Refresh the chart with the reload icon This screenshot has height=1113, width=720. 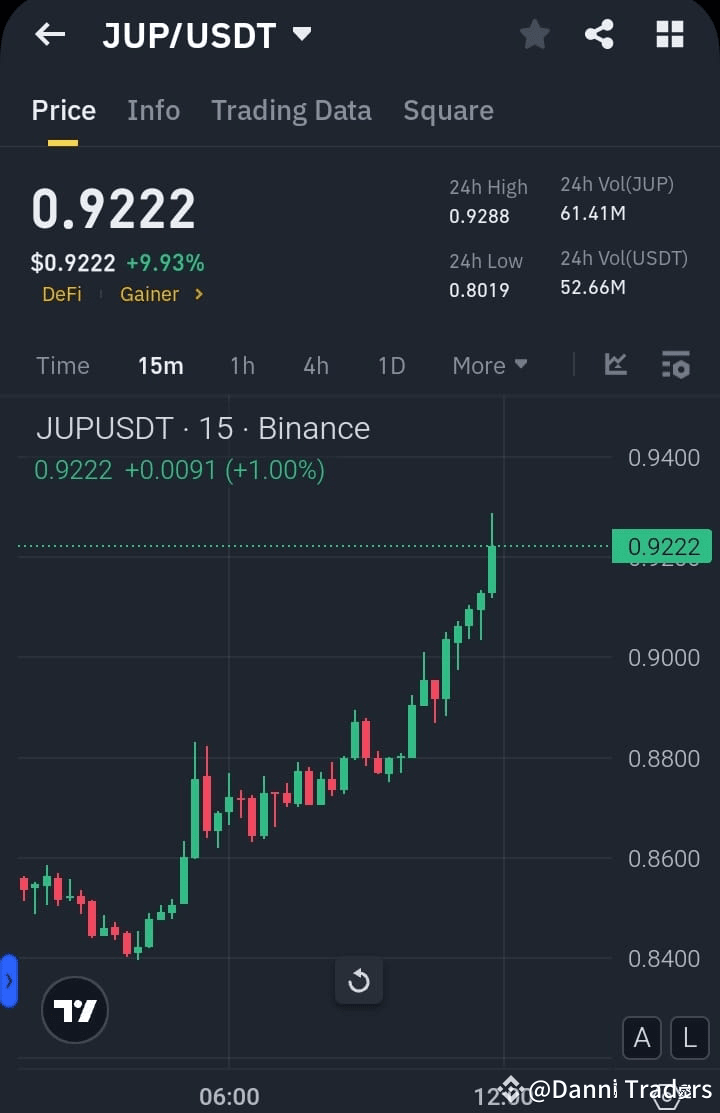pyautogui.click(x=359, y=981)
